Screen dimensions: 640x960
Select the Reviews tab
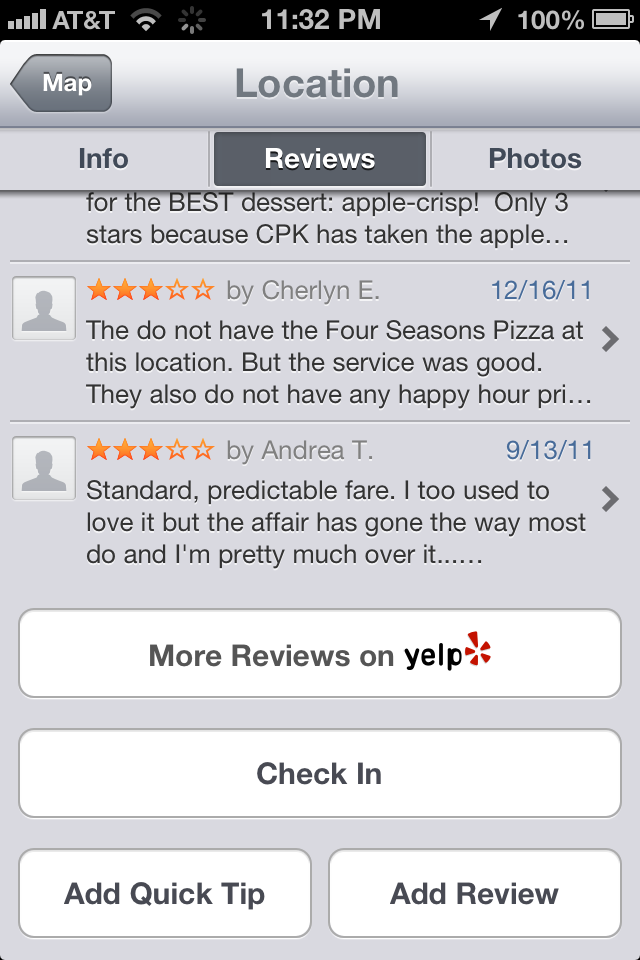[320, 159]
